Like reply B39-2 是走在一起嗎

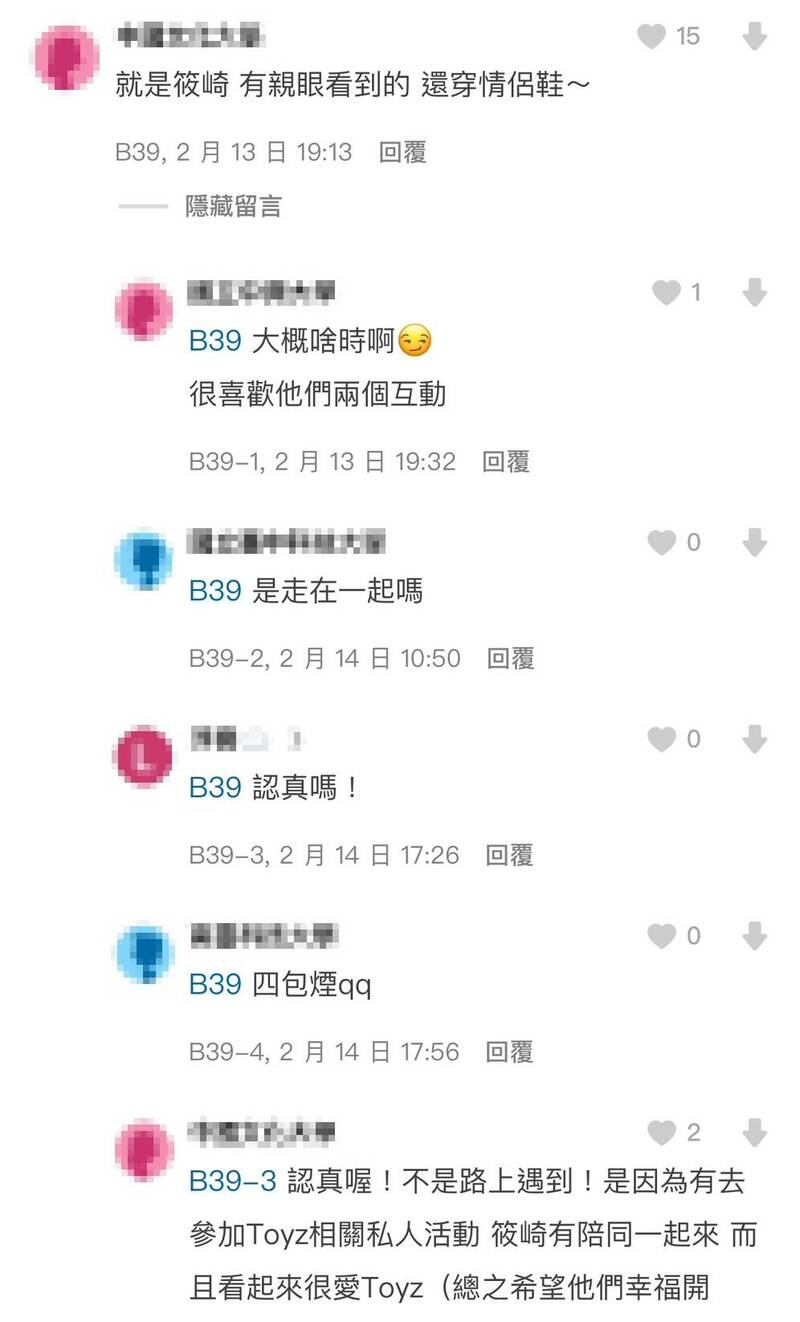tap(662, 543)
